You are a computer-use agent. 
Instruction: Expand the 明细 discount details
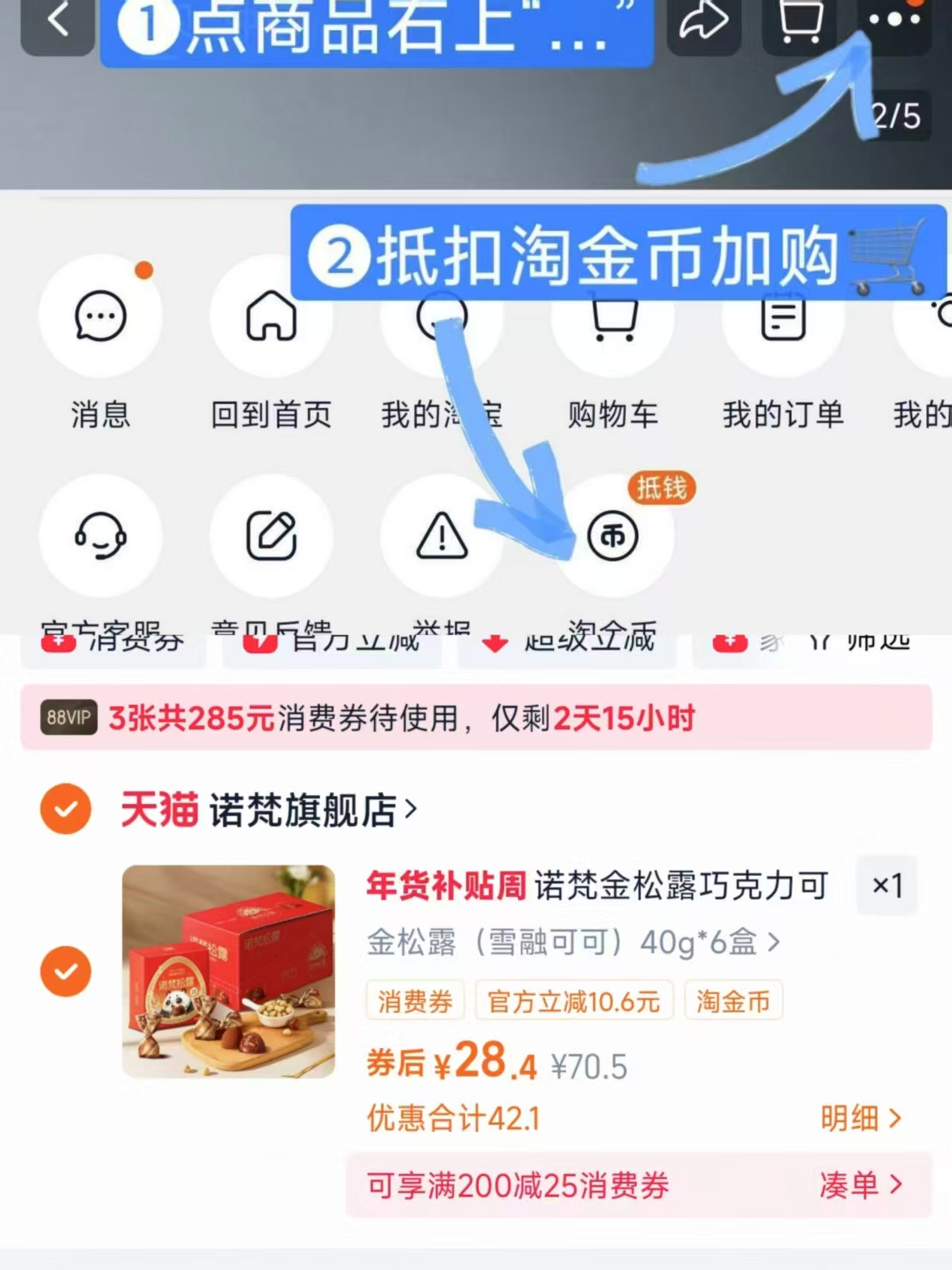[861, 1118]
